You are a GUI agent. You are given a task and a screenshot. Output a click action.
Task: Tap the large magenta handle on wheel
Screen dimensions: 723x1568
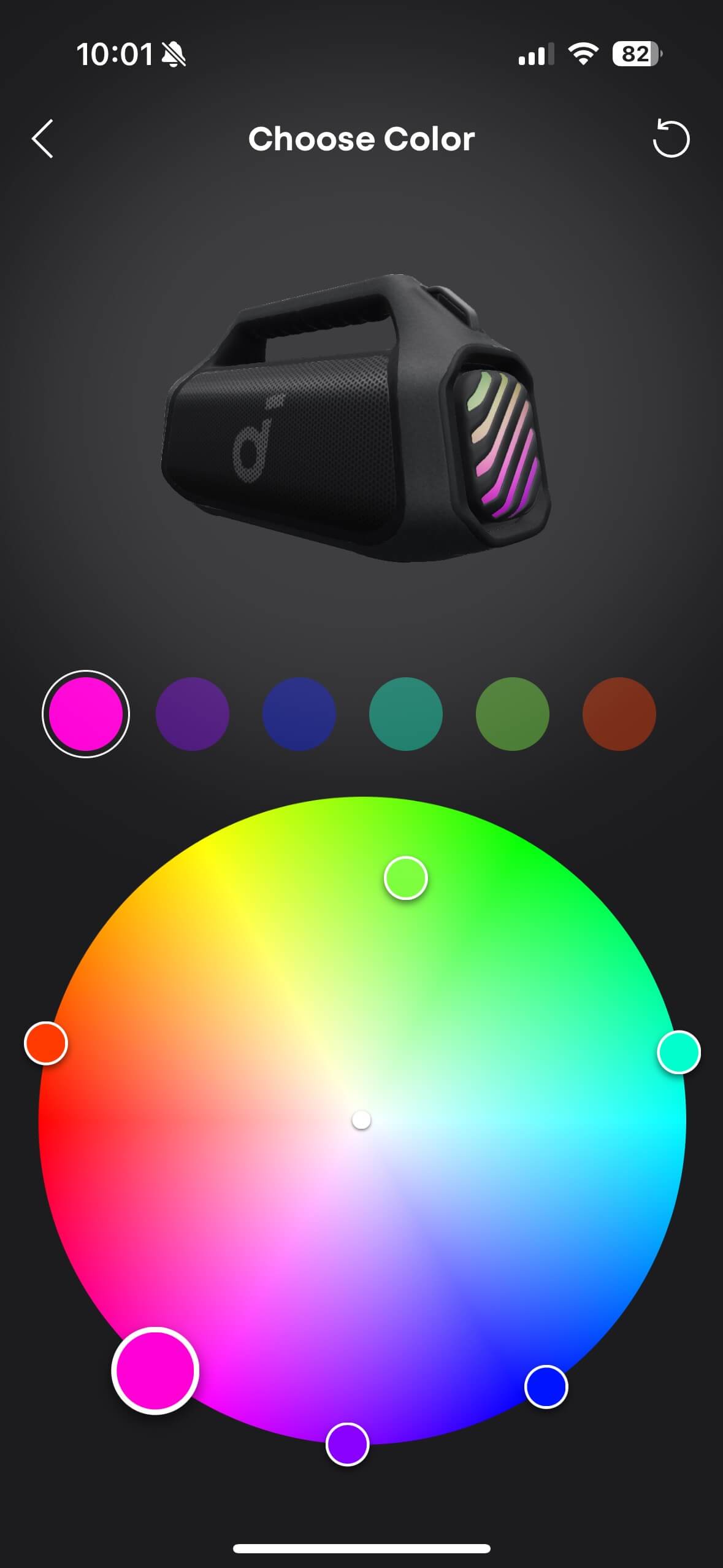point(155,1370)
